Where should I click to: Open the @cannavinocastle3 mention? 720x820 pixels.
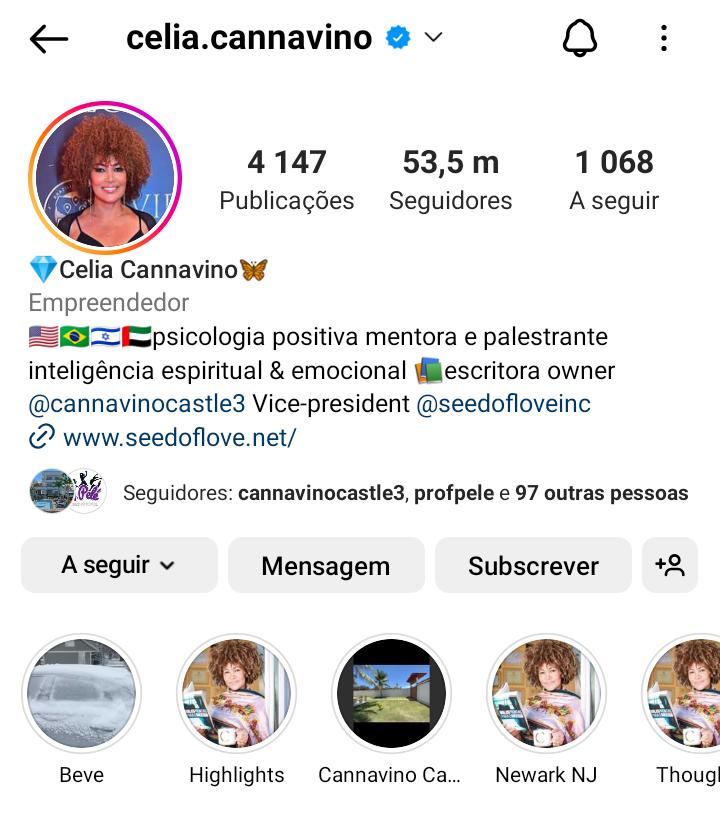(x=137, y=404)
